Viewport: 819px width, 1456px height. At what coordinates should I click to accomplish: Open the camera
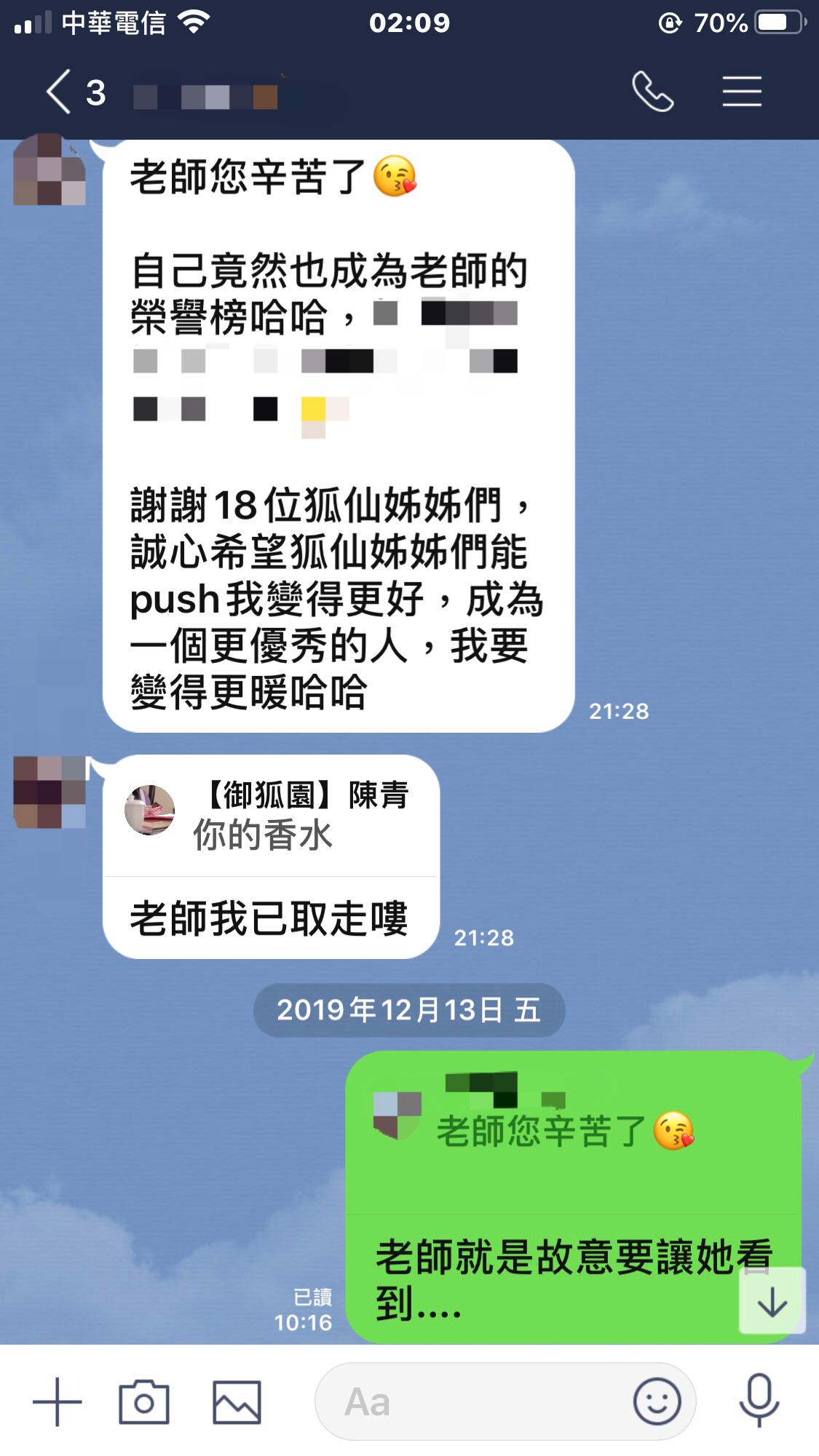(x=144, y=1401)
